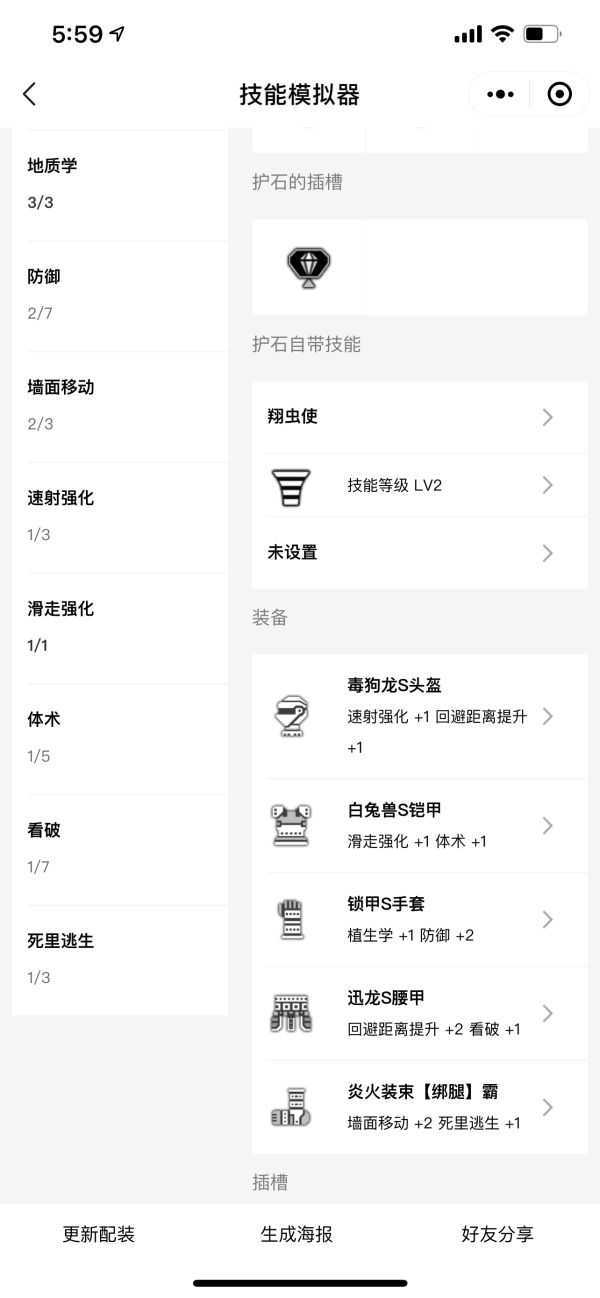
Task: Generate a poster with 生成海报
Action: point(297,1234)
